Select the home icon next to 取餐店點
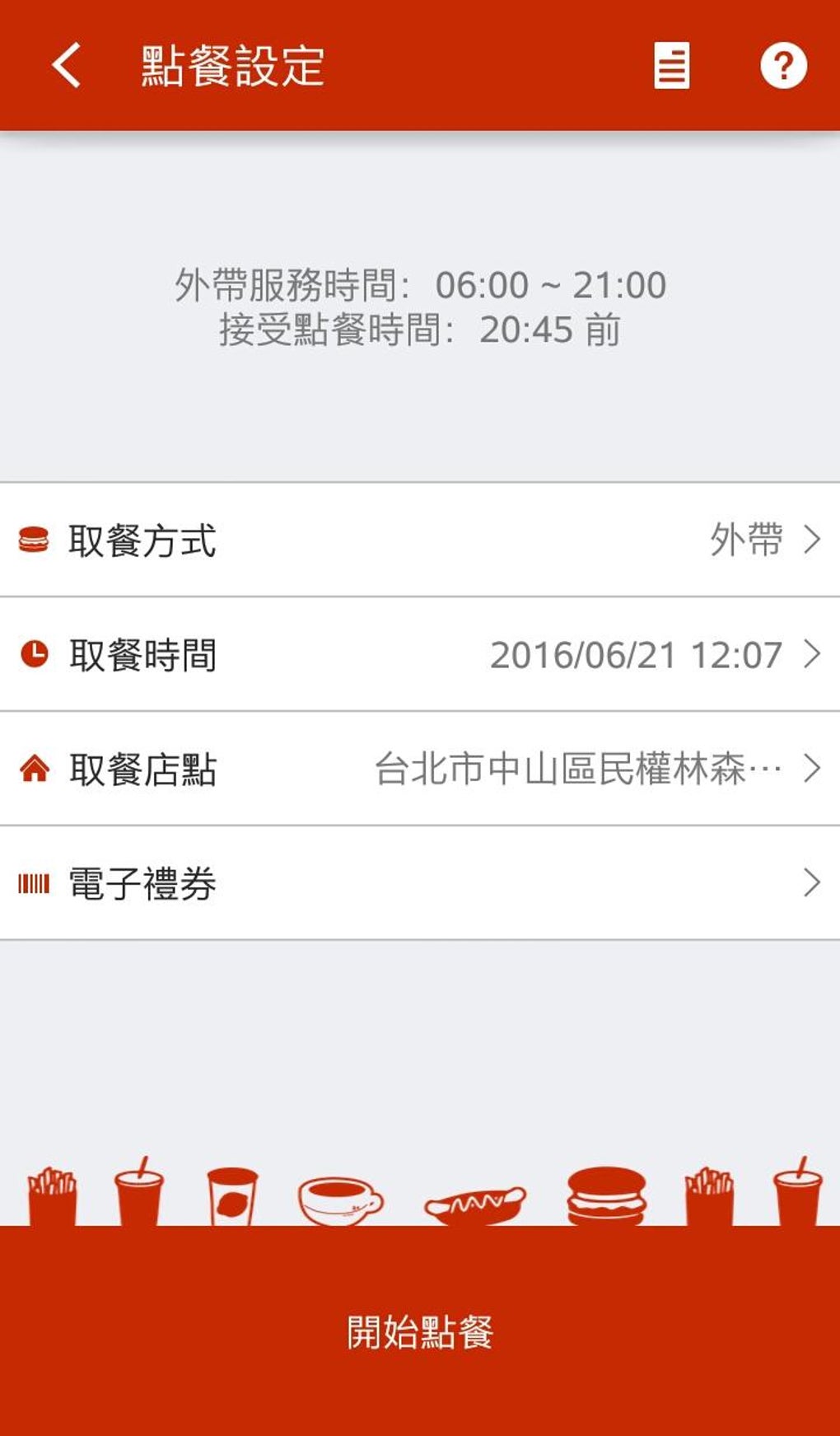Screen dimensions: 840x1436 [x=33, y=769]
